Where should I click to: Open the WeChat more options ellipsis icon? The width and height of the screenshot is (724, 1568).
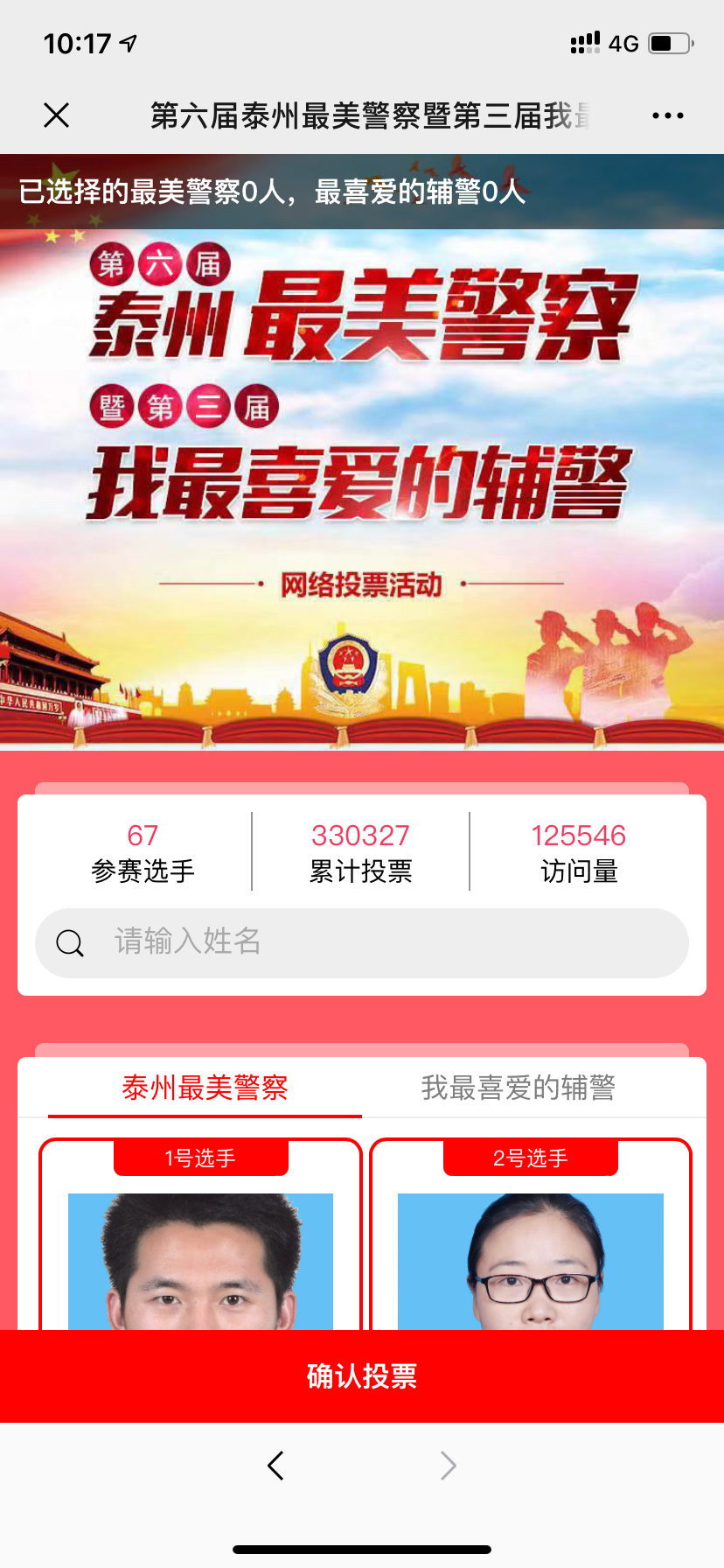coord(667,115)
